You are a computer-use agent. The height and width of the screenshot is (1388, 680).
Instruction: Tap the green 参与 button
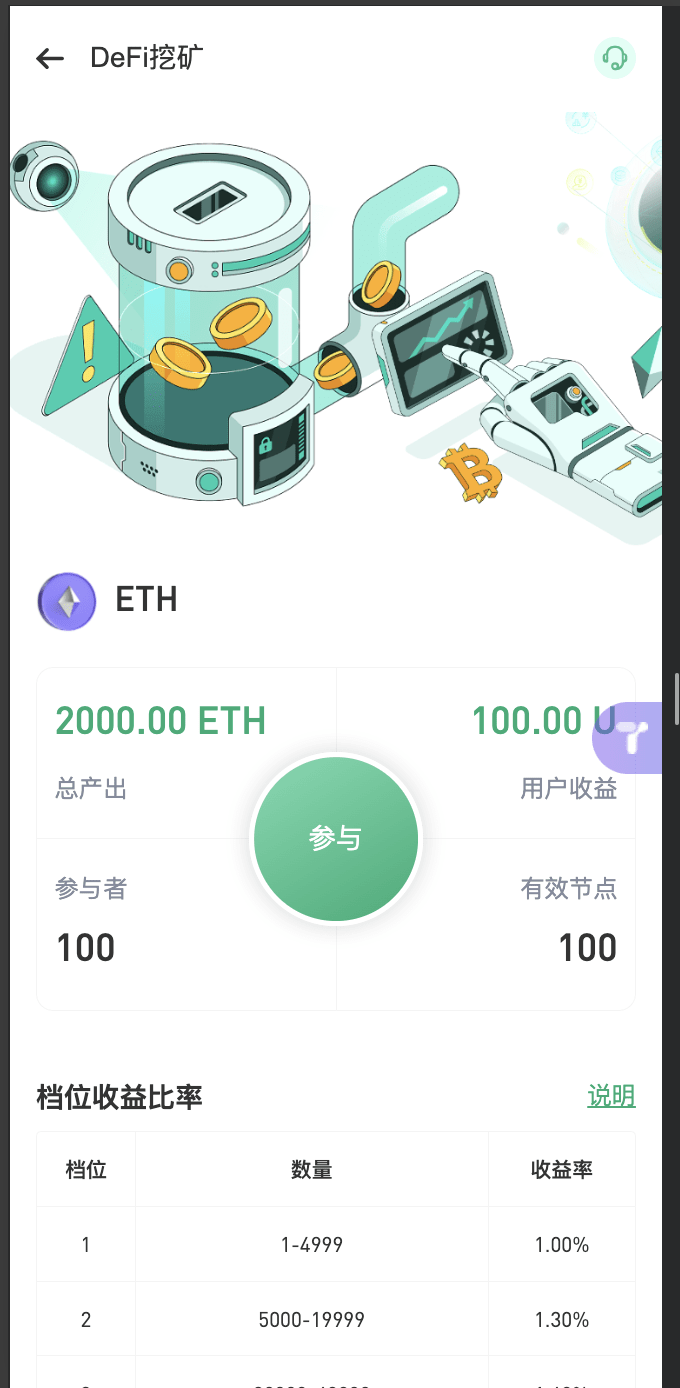click(x=335, y=839)
